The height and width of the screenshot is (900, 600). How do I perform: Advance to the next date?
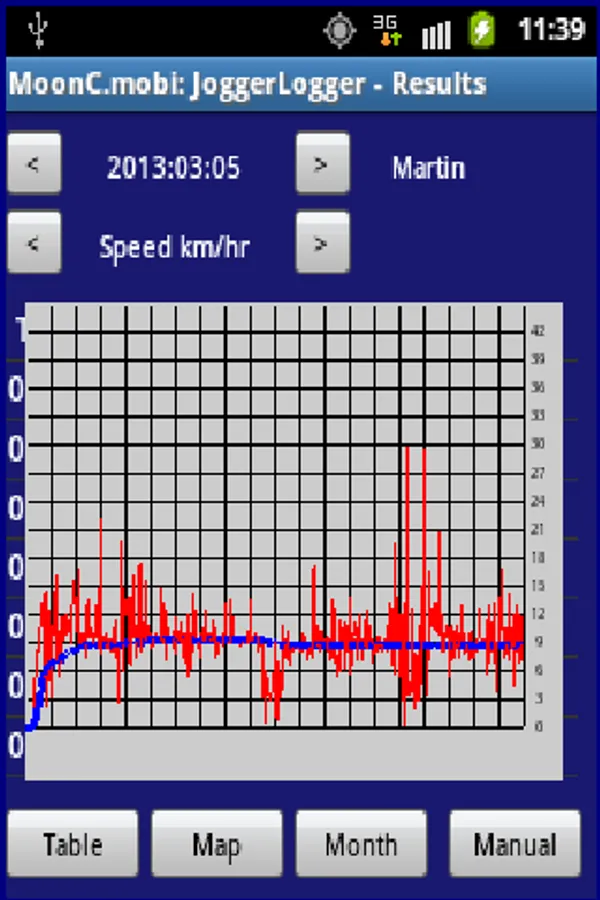[322, 164]
